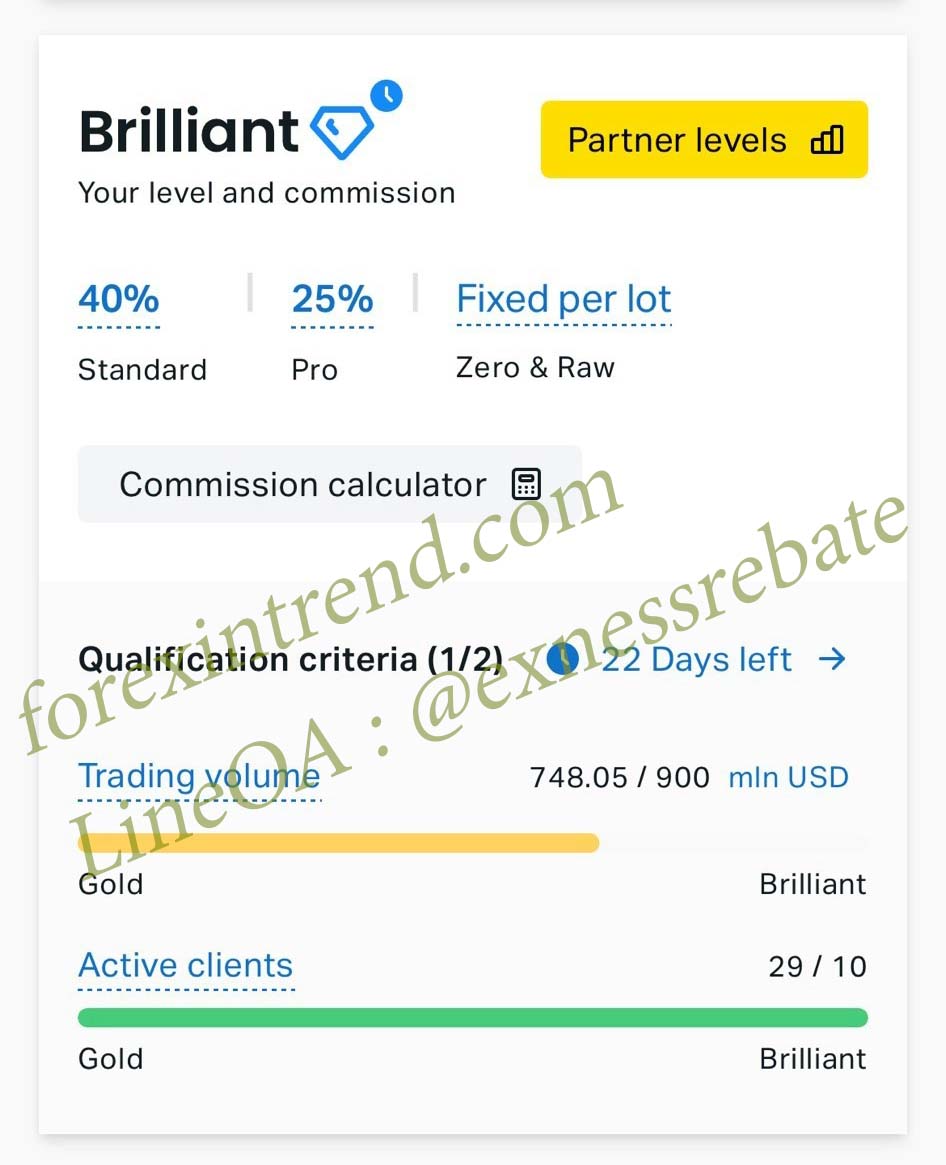Tap the Trading volume link
946x1165 pixels.
(x=199, y=776)
